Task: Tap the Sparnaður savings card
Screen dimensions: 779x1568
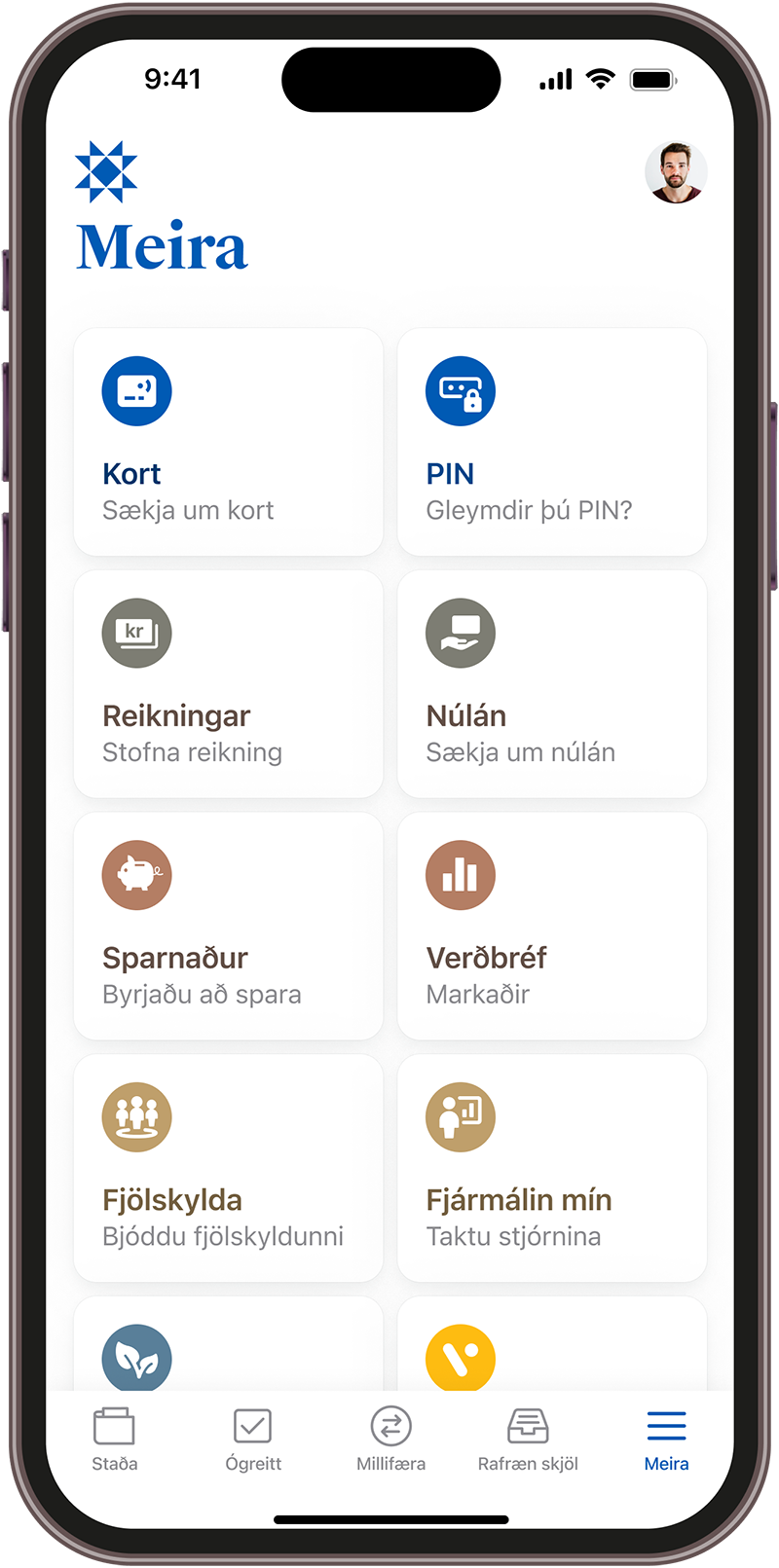Action: [228, 927]
